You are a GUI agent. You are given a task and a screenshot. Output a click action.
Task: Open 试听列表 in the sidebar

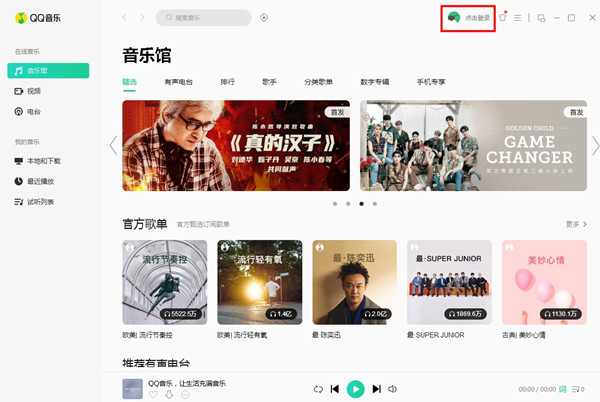pos(40,202)
